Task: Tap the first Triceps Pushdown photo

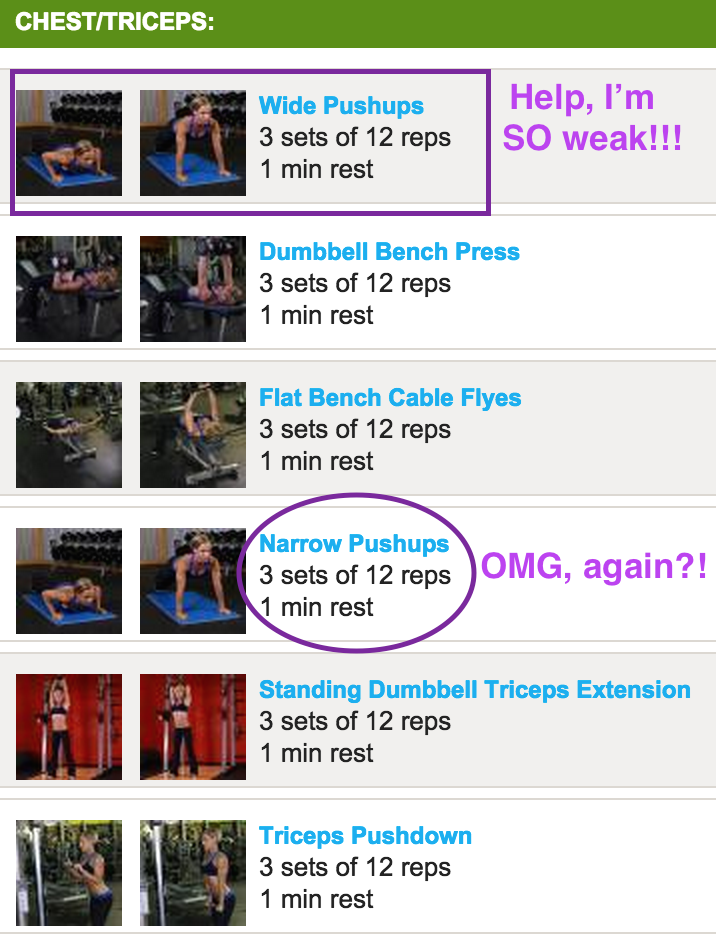Action: point(69,873)
